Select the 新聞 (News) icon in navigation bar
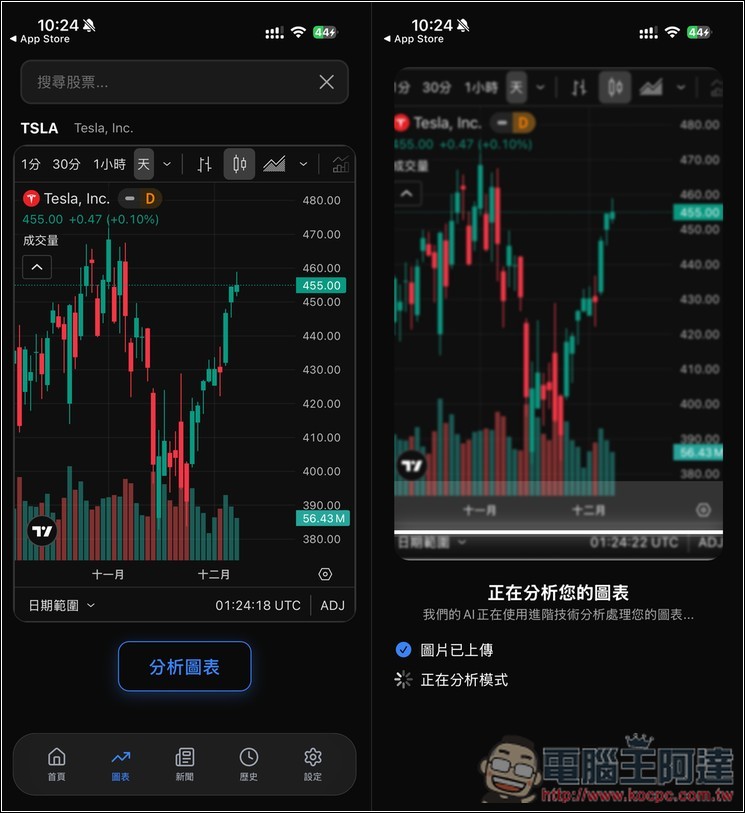The image size is (745, 813). [184, 765]
